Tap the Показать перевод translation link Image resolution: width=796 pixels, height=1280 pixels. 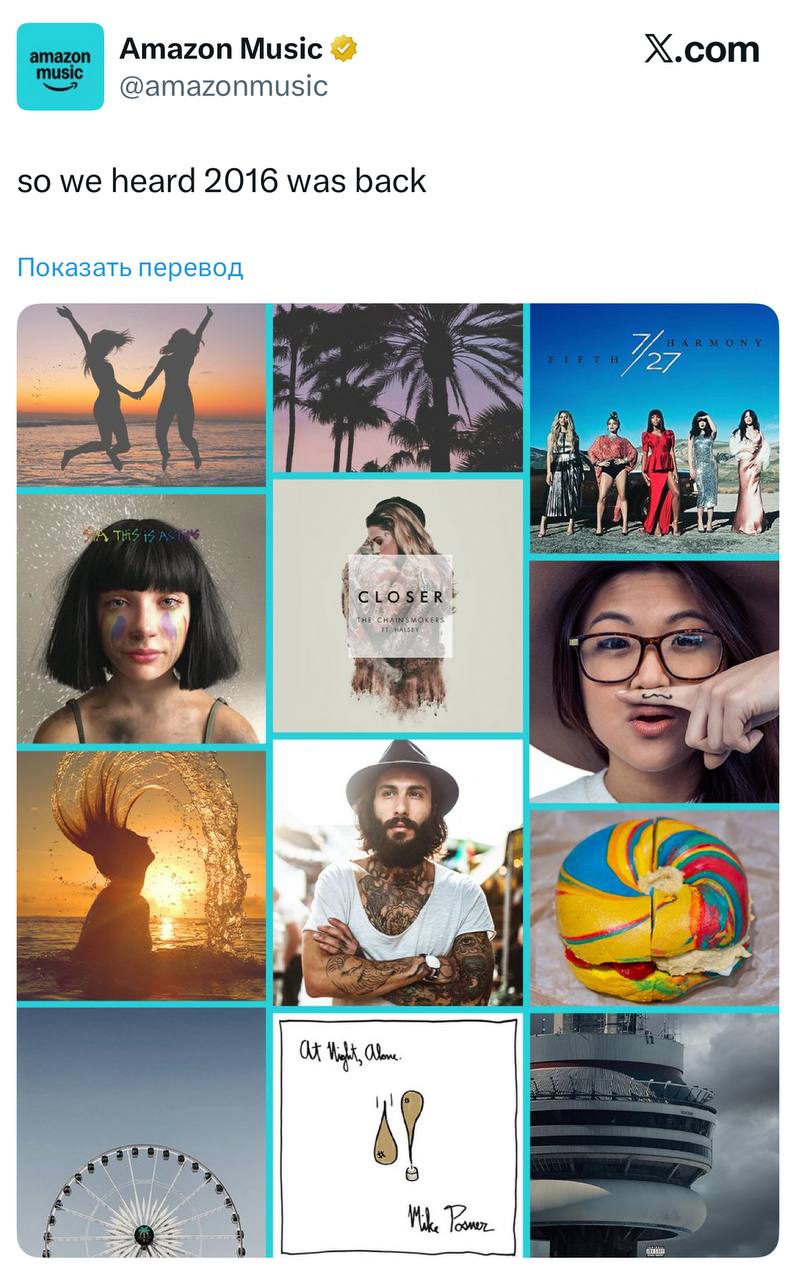(130, 267)
